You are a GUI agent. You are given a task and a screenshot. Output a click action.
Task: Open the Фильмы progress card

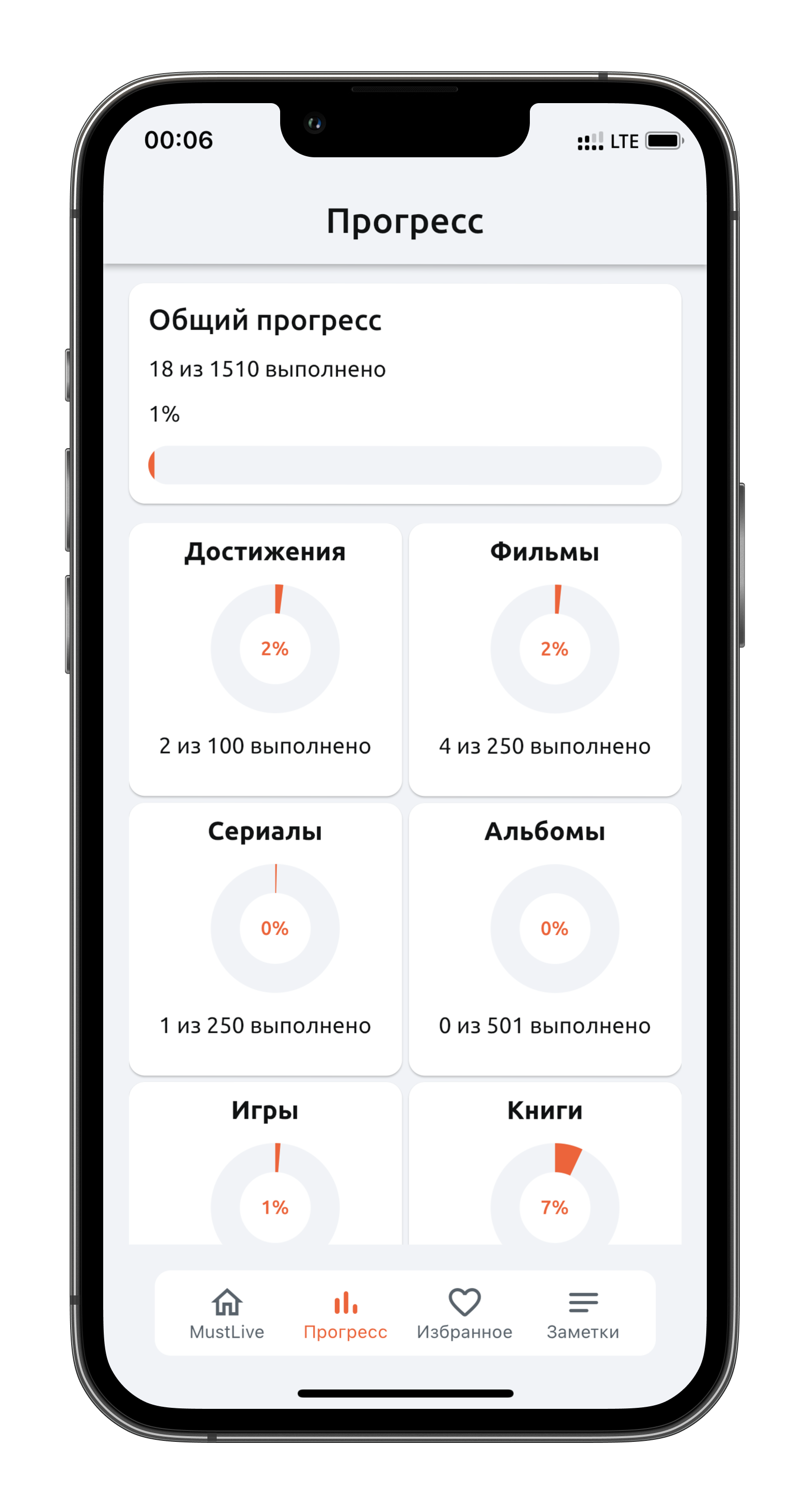545,659
